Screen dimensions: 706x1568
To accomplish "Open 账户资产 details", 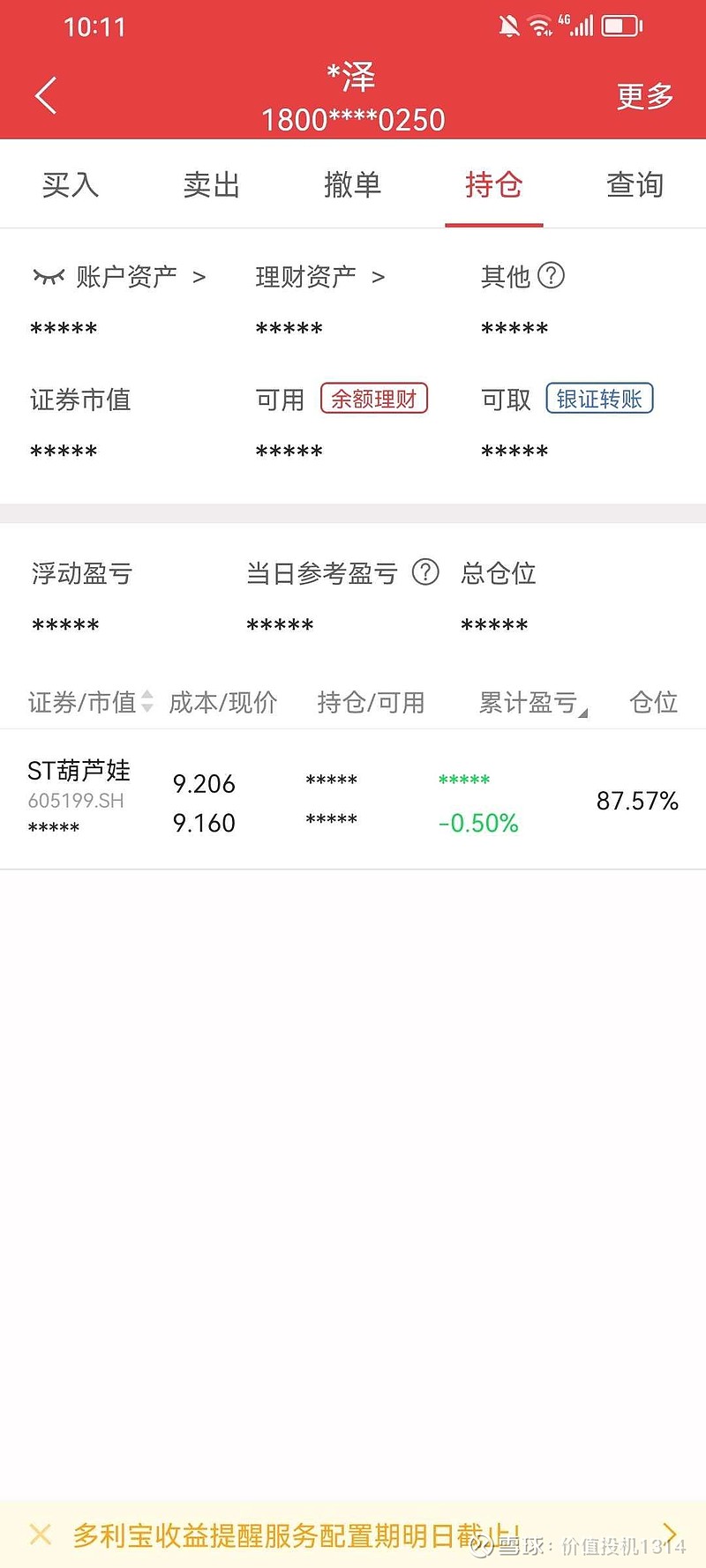I will coord(140,277).
